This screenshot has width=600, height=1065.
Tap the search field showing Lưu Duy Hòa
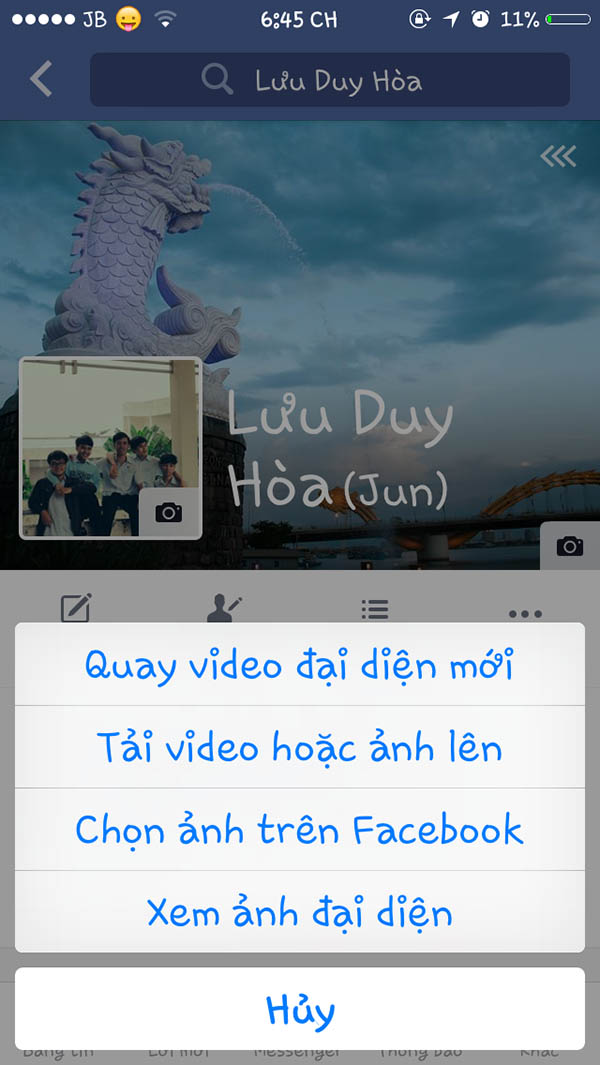[330, 80]
